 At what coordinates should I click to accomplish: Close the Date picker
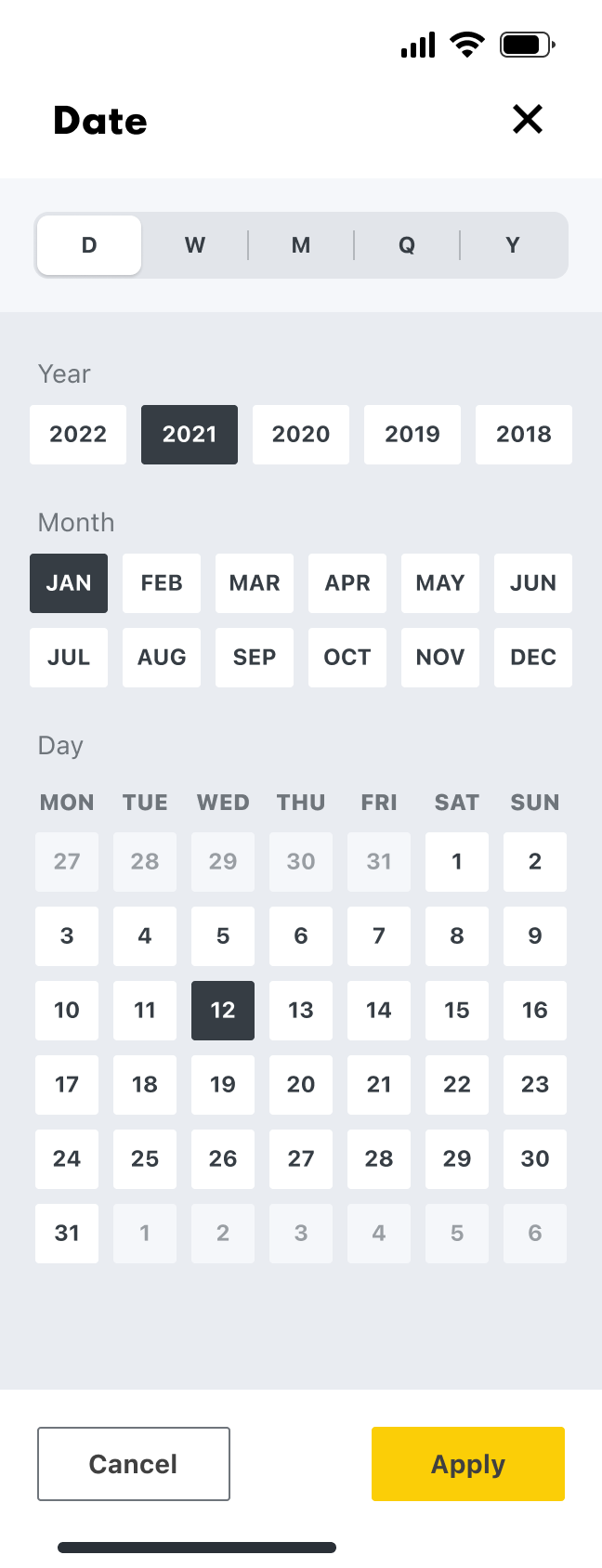click(x=527, y=119)
